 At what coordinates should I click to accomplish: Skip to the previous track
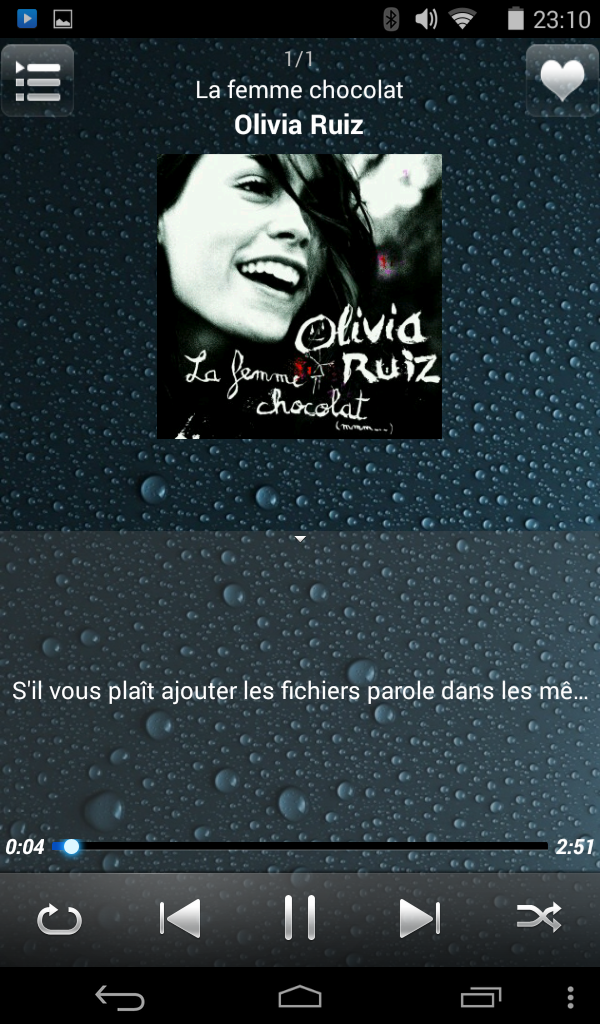180,918
